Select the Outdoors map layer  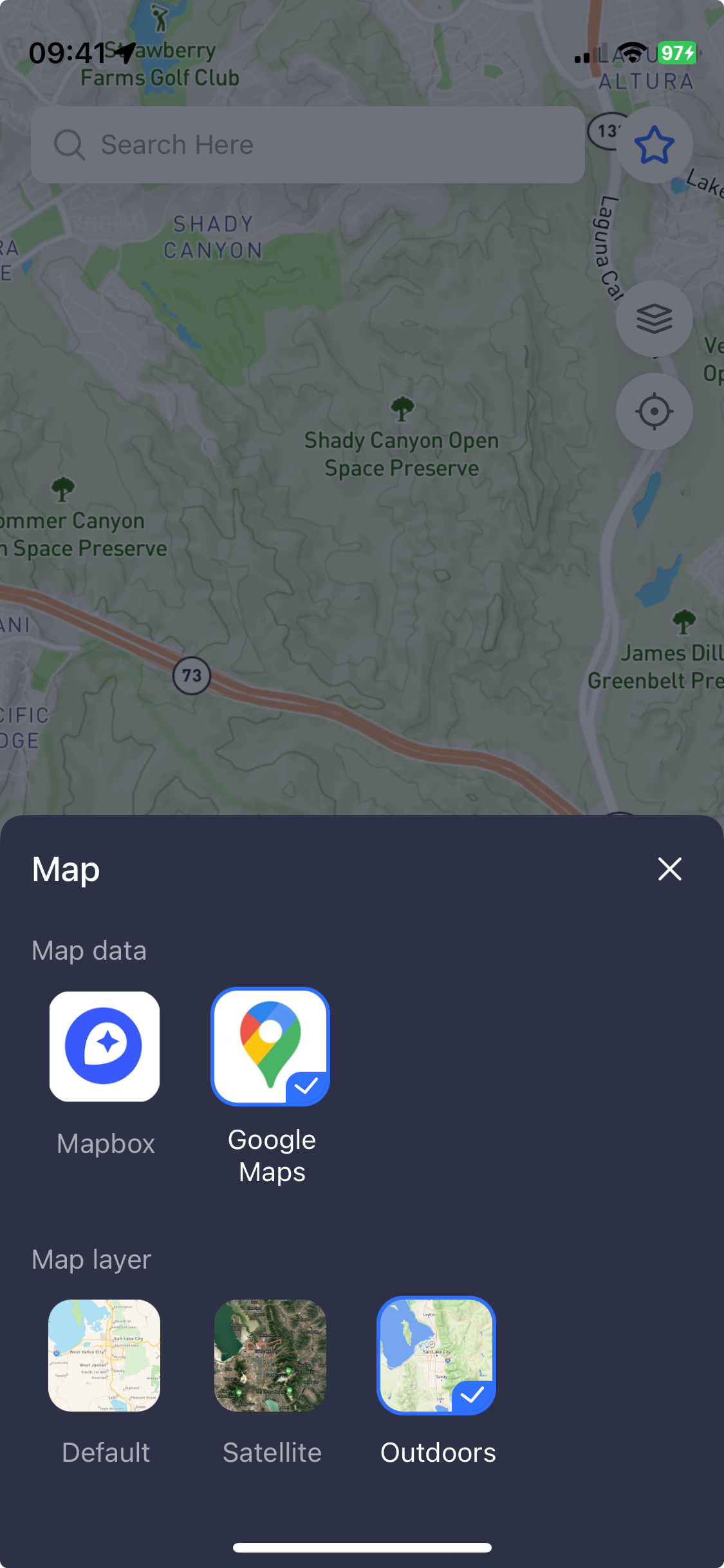436,1356
